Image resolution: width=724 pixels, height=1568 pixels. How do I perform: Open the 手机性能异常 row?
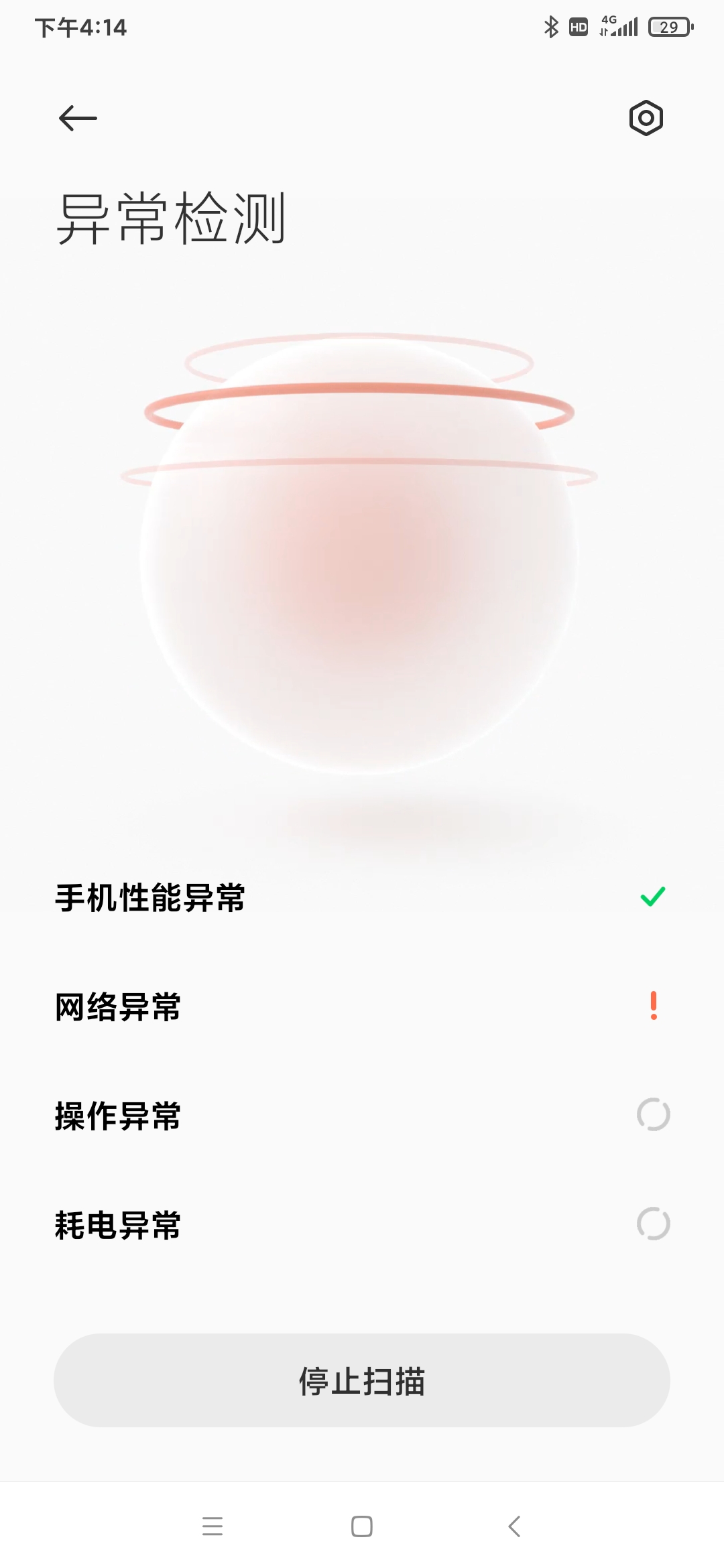pyautogui.click(x=362, y=898)
